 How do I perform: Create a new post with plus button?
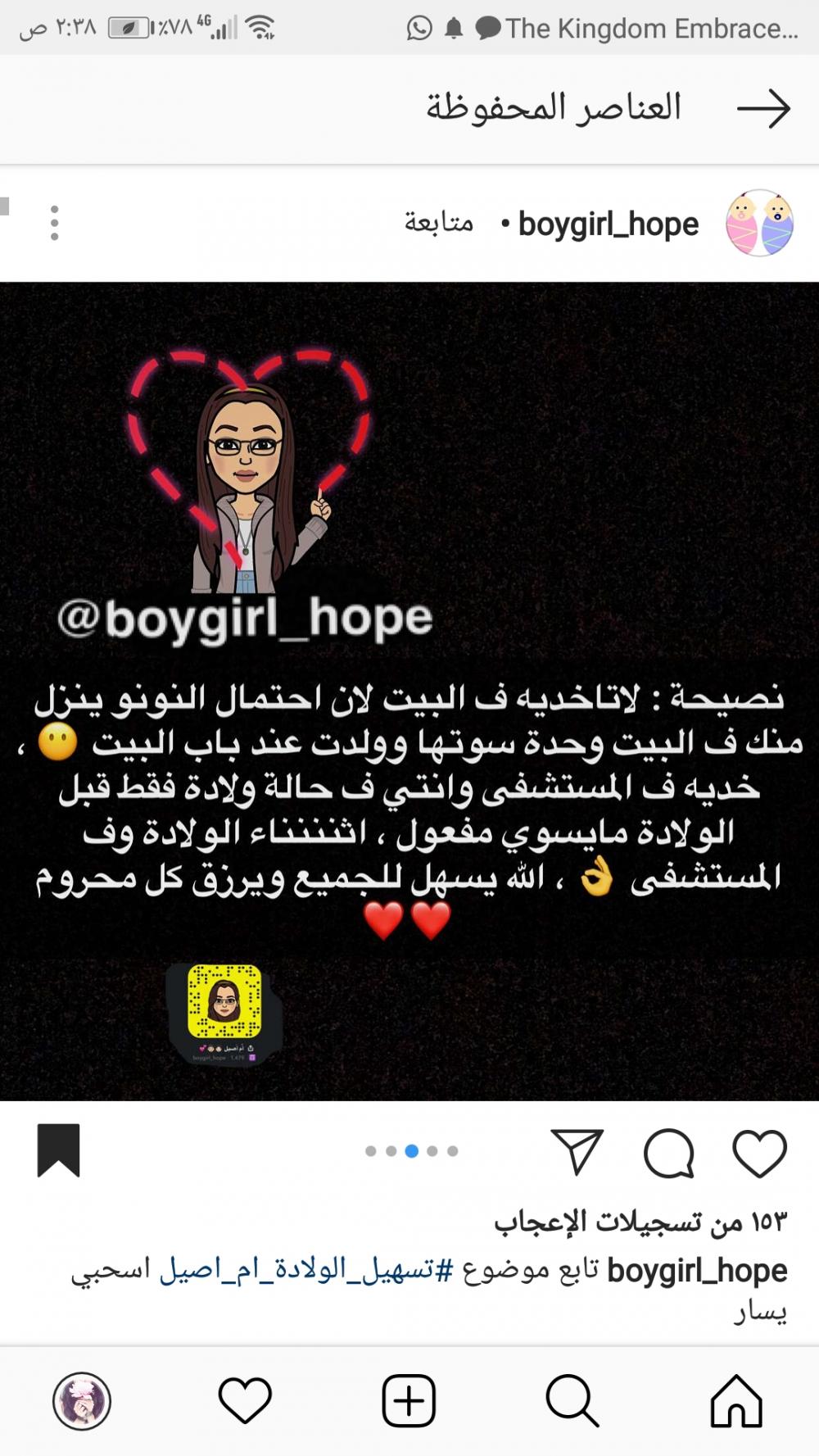point(409,1401)
